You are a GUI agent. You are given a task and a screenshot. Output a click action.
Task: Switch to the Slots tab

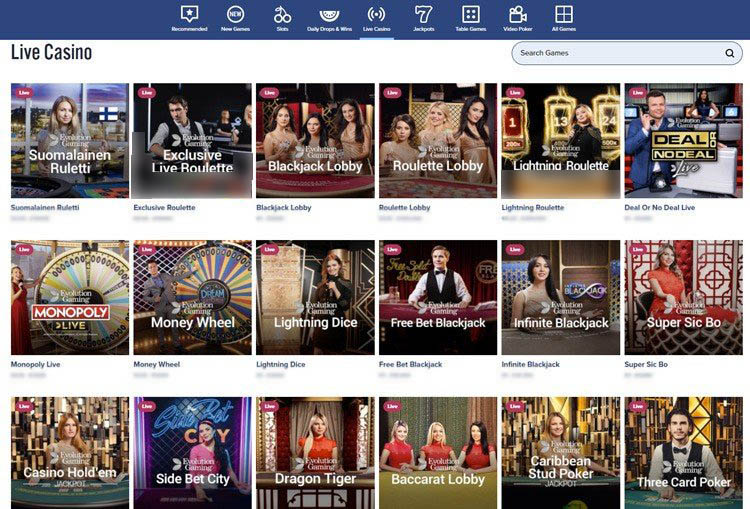pos(282,18)
